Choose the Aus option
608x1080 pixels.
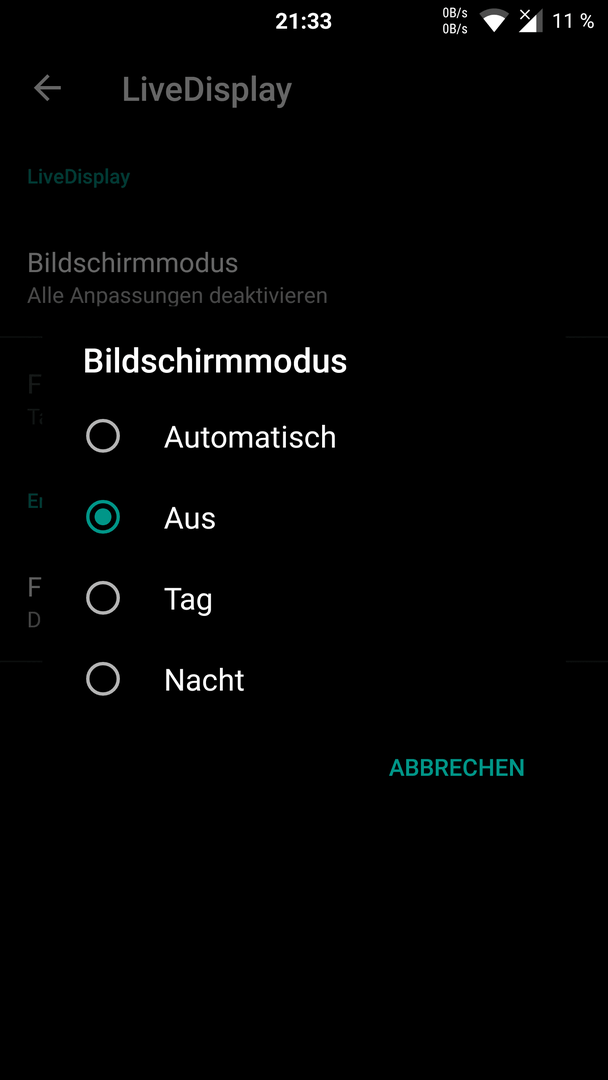[304, 518]
